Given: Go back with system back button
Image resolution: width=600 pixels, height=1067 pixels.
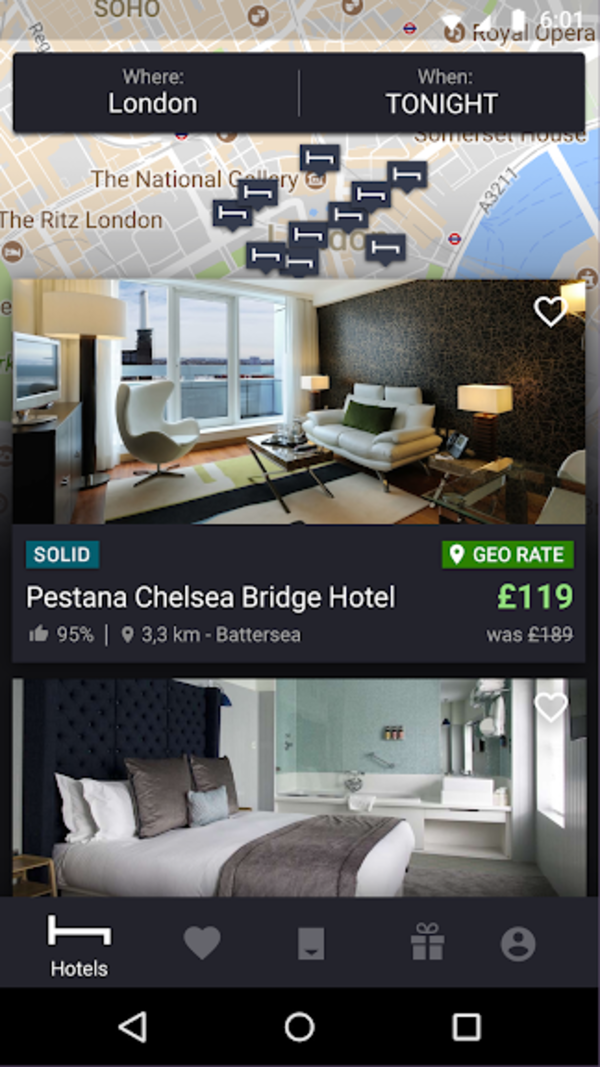Looking at the screenshot, I should [x=132, y=1026].
